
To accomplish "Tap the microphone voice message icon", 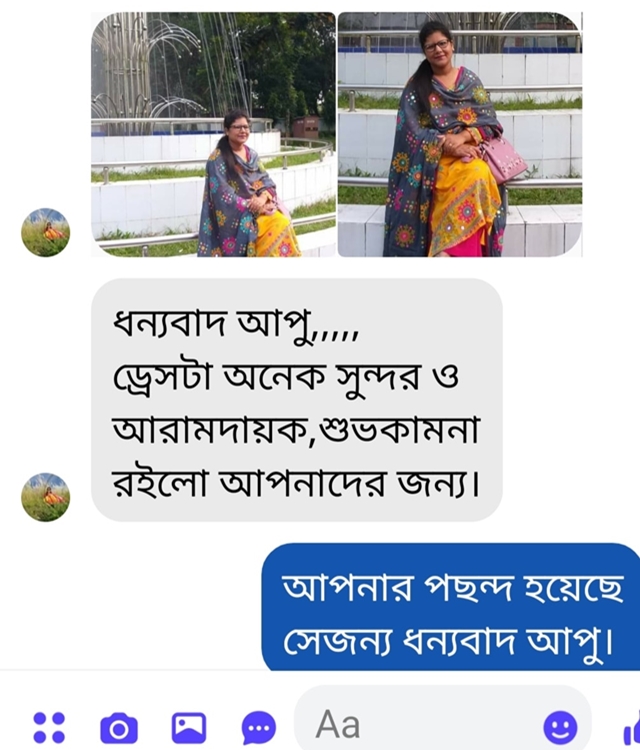I will pos(259,727).
